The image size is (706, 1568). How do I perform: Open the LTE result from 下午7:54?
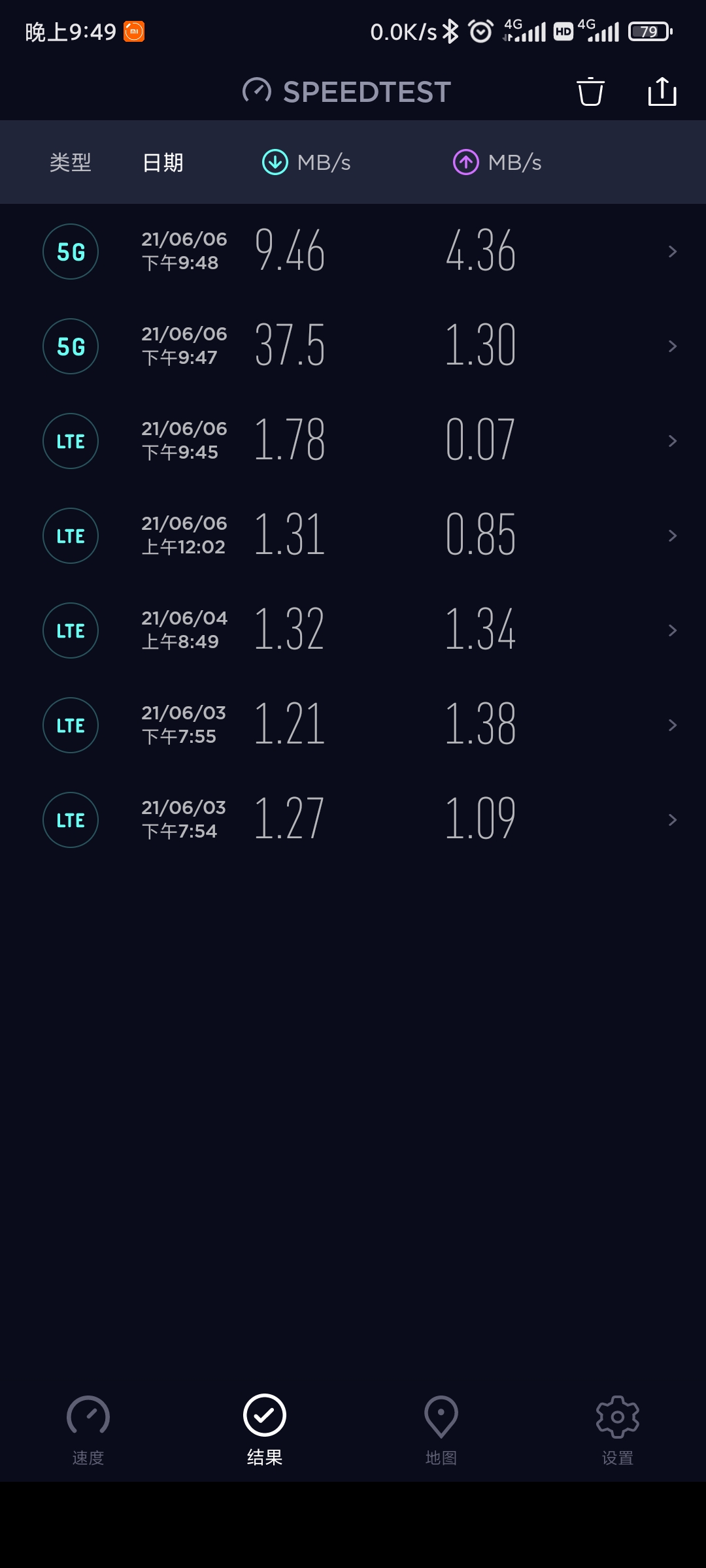click(x=353, y=820)
